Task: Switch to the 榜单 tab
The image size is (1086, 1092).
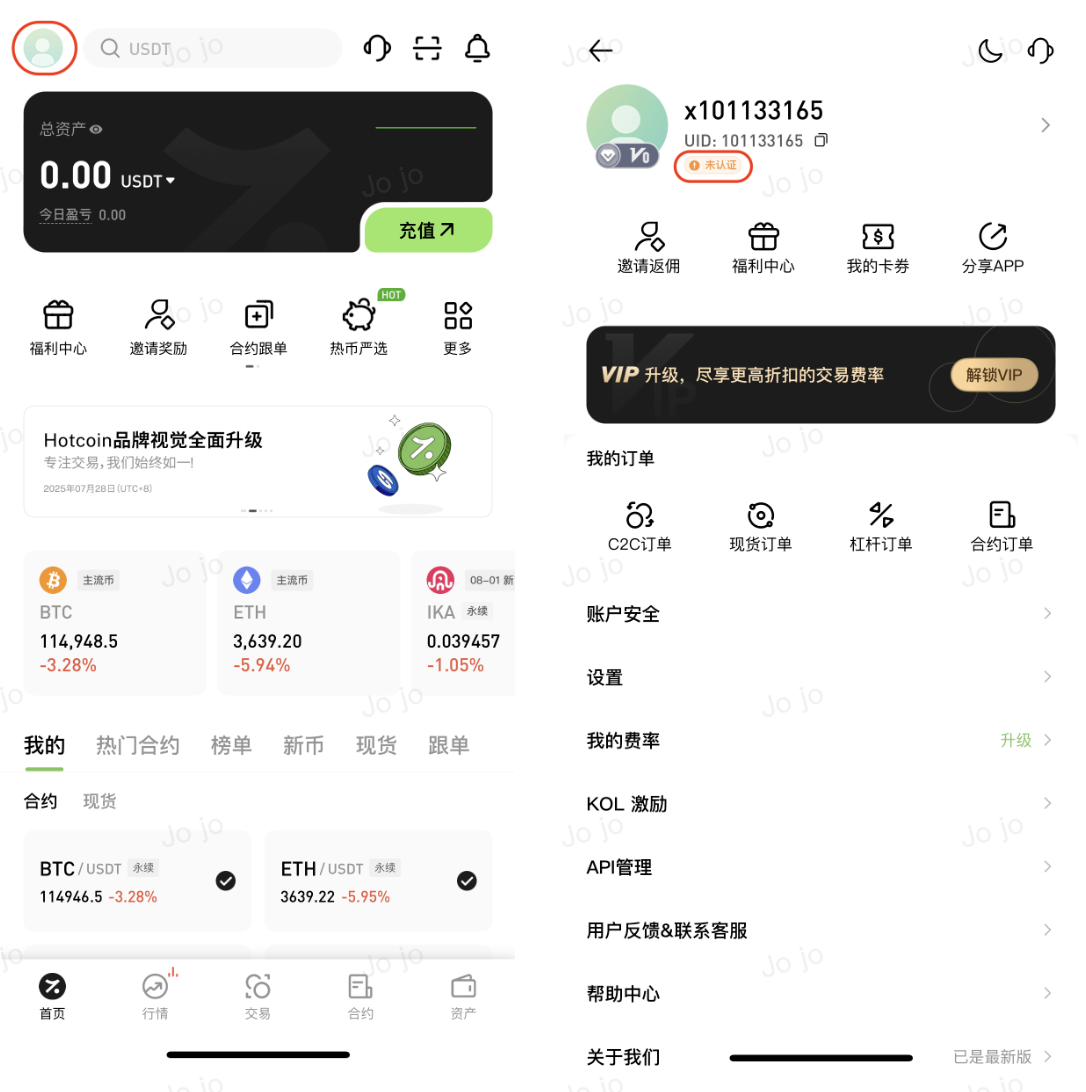Action: point(231,745)
